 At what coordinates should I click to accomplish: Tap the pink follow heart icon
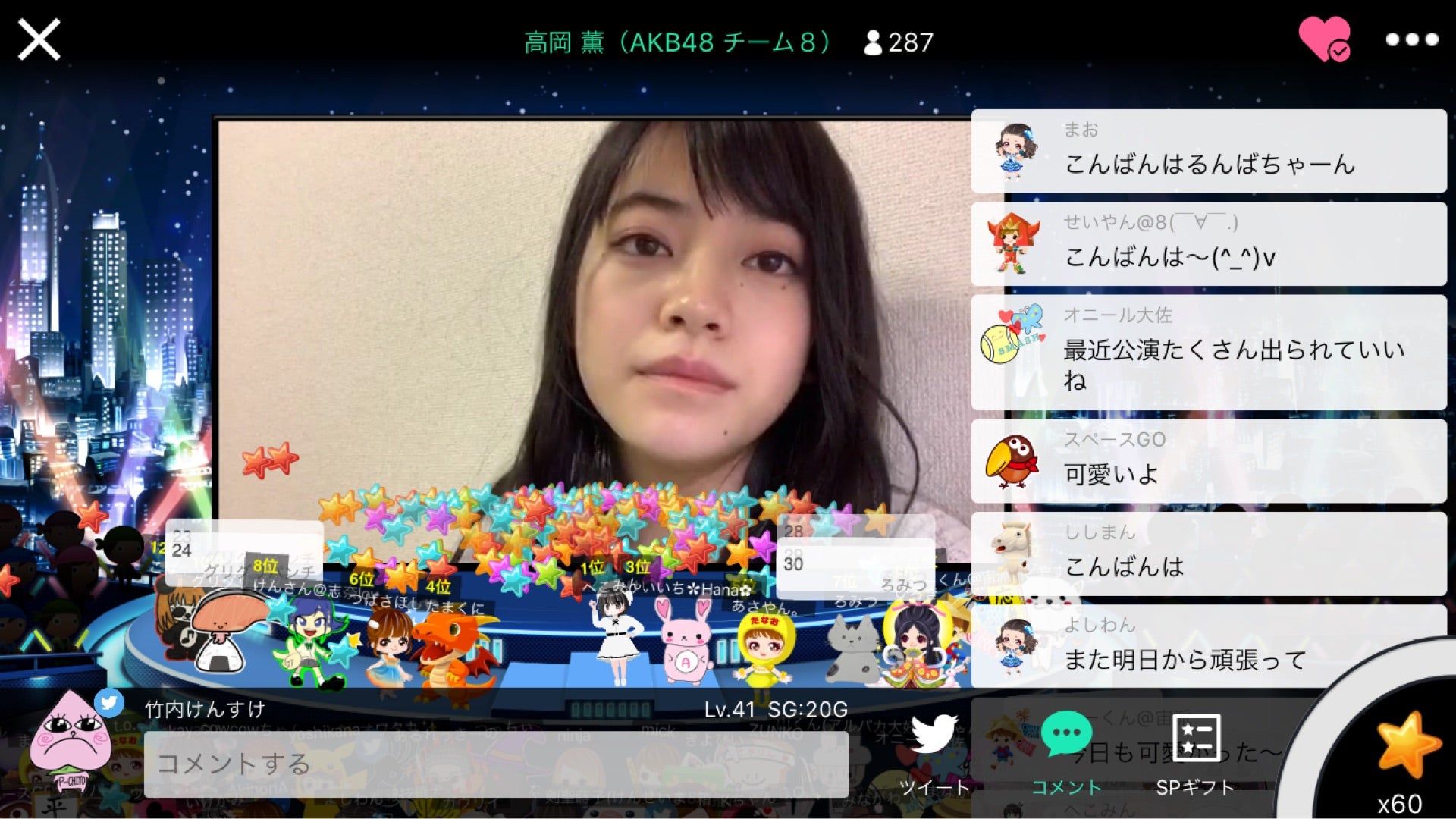point(1323,39)
